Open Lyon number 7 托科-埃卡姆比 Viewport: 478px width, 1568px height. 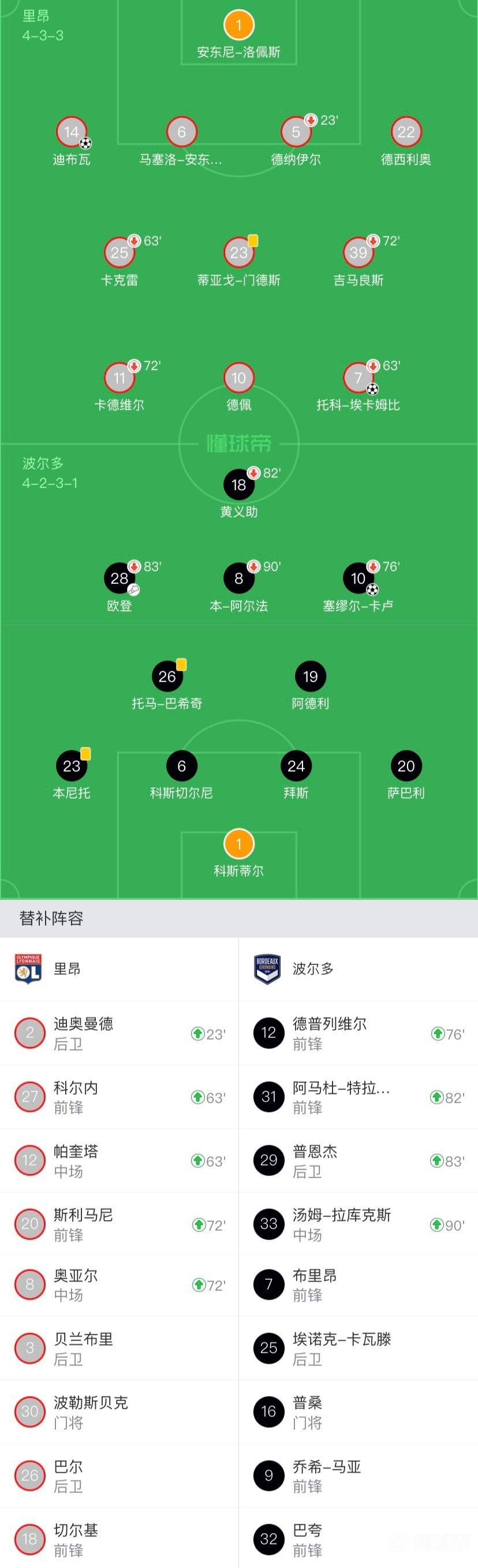tap(358, 378)
